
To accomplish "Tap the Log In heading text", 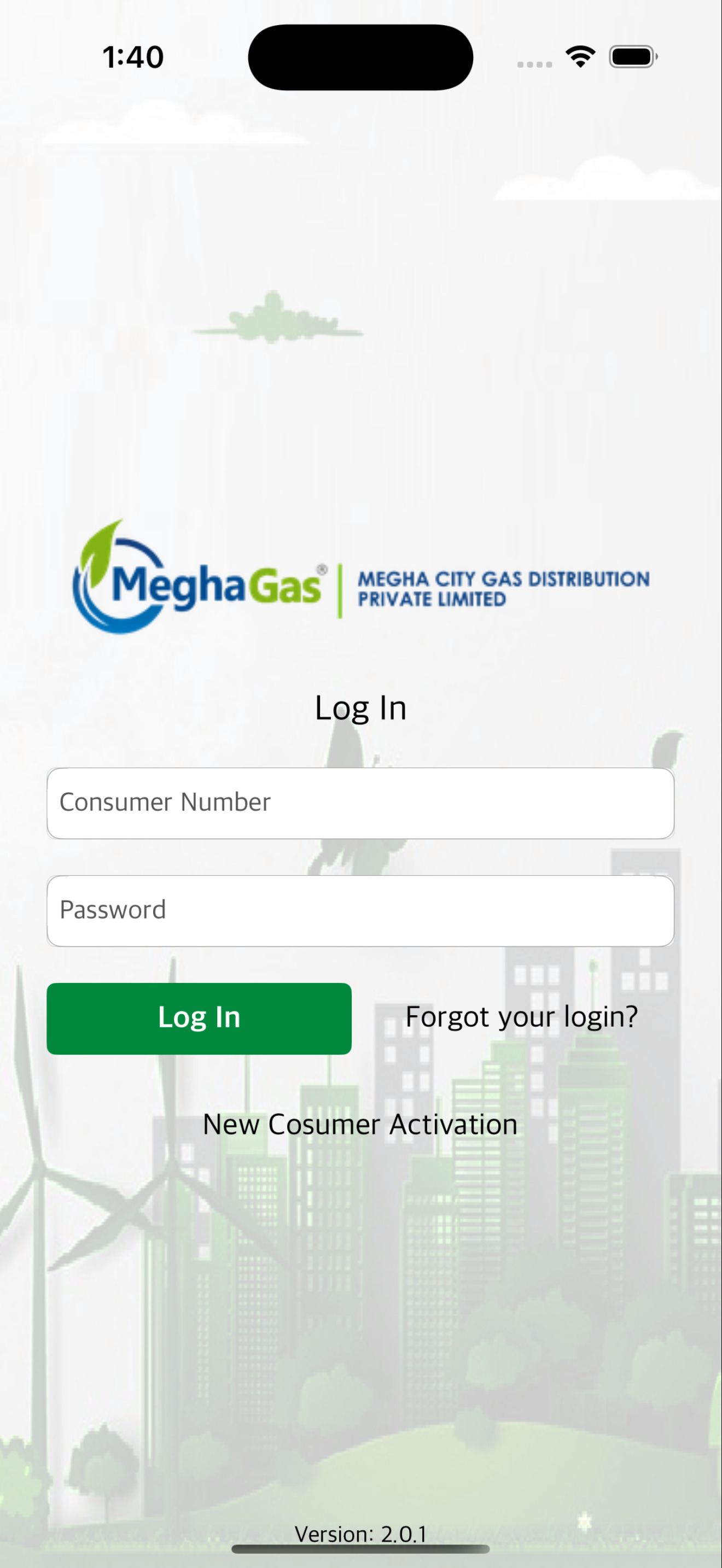I will point(360,707).
